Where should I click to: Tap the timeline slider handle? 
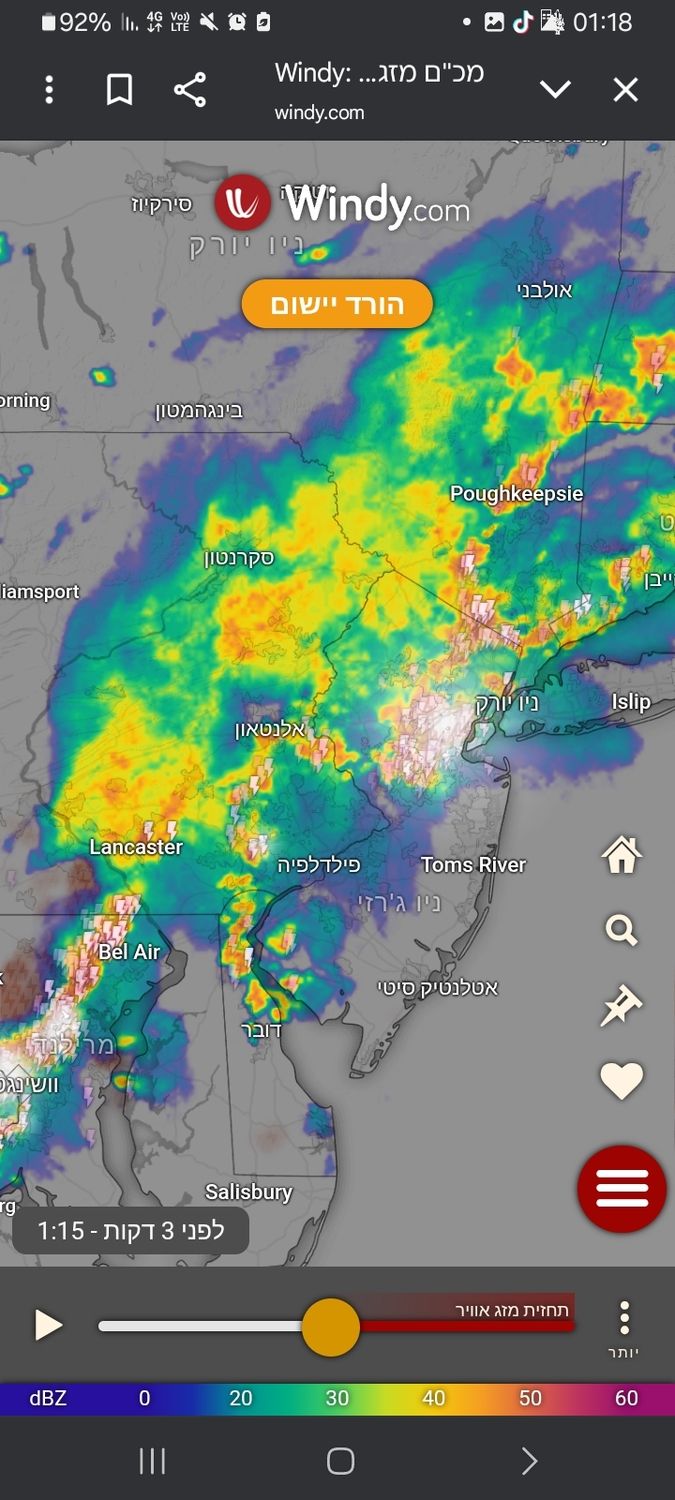pyautogui.click(x=330, y=1327)
